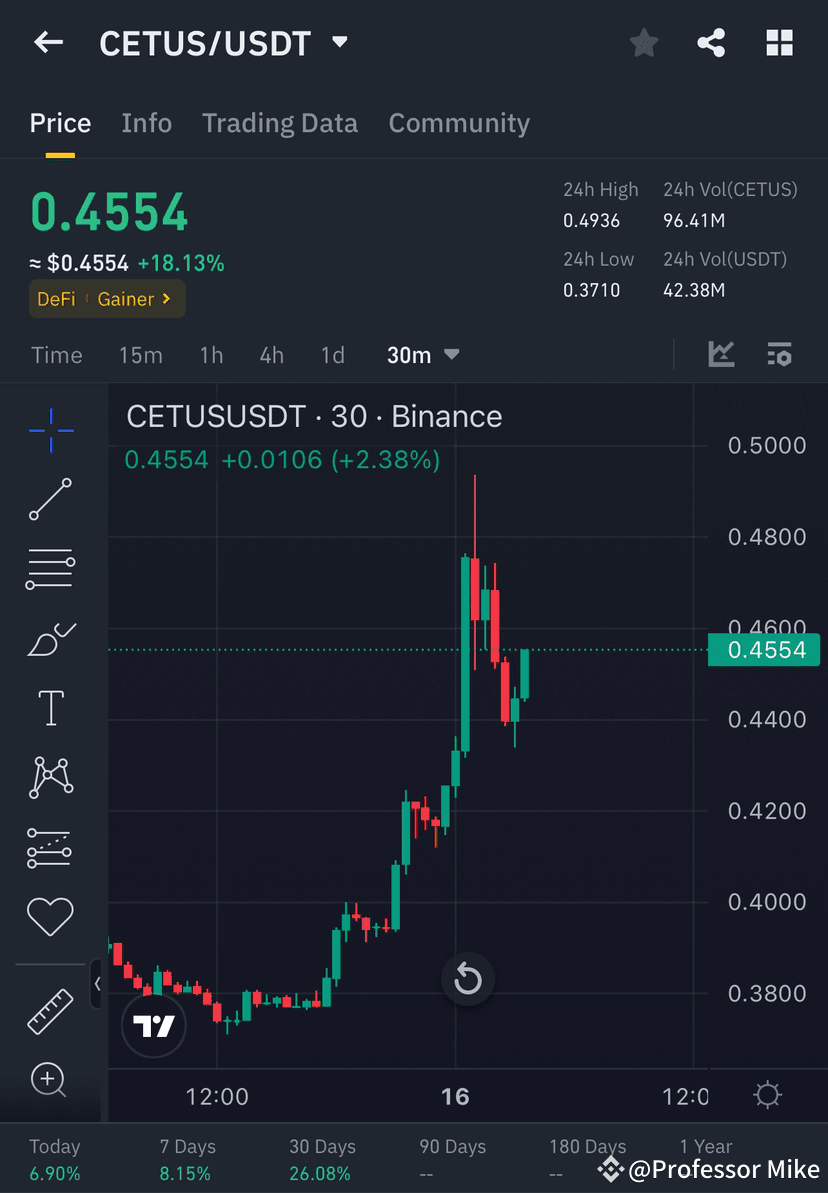
Task: Select the Trend Line drawing tool
Action: pyautogui.click(x=50, y=499)
